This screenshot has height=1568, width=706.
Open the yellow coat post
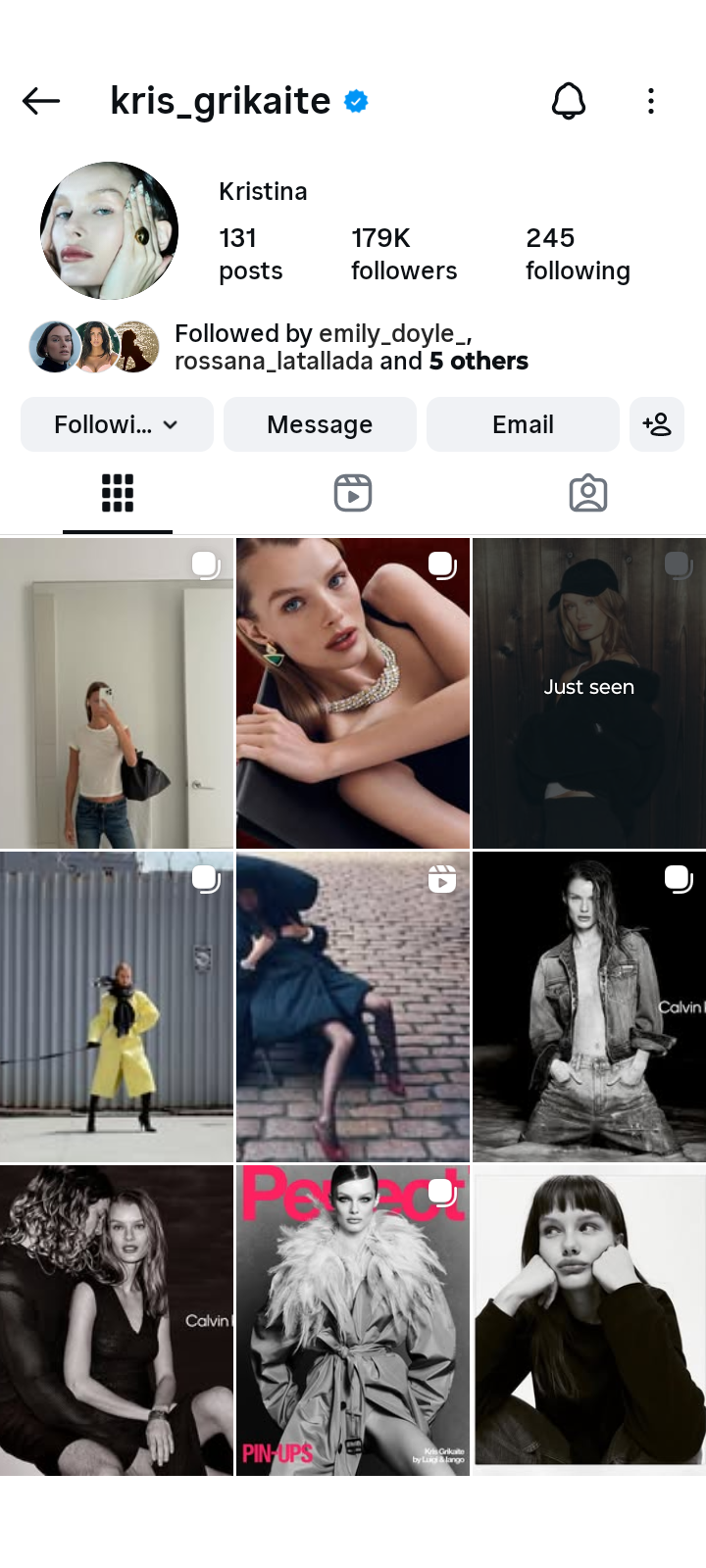point(117,1006)
